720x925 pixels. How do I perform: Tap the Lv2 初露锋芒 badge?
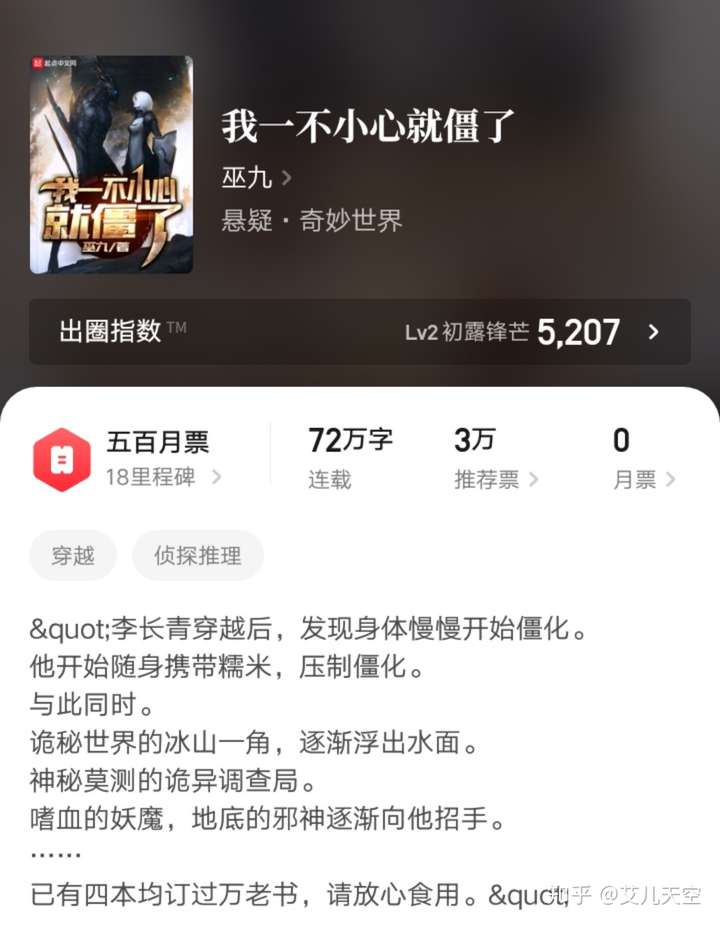tap(470, 333)
